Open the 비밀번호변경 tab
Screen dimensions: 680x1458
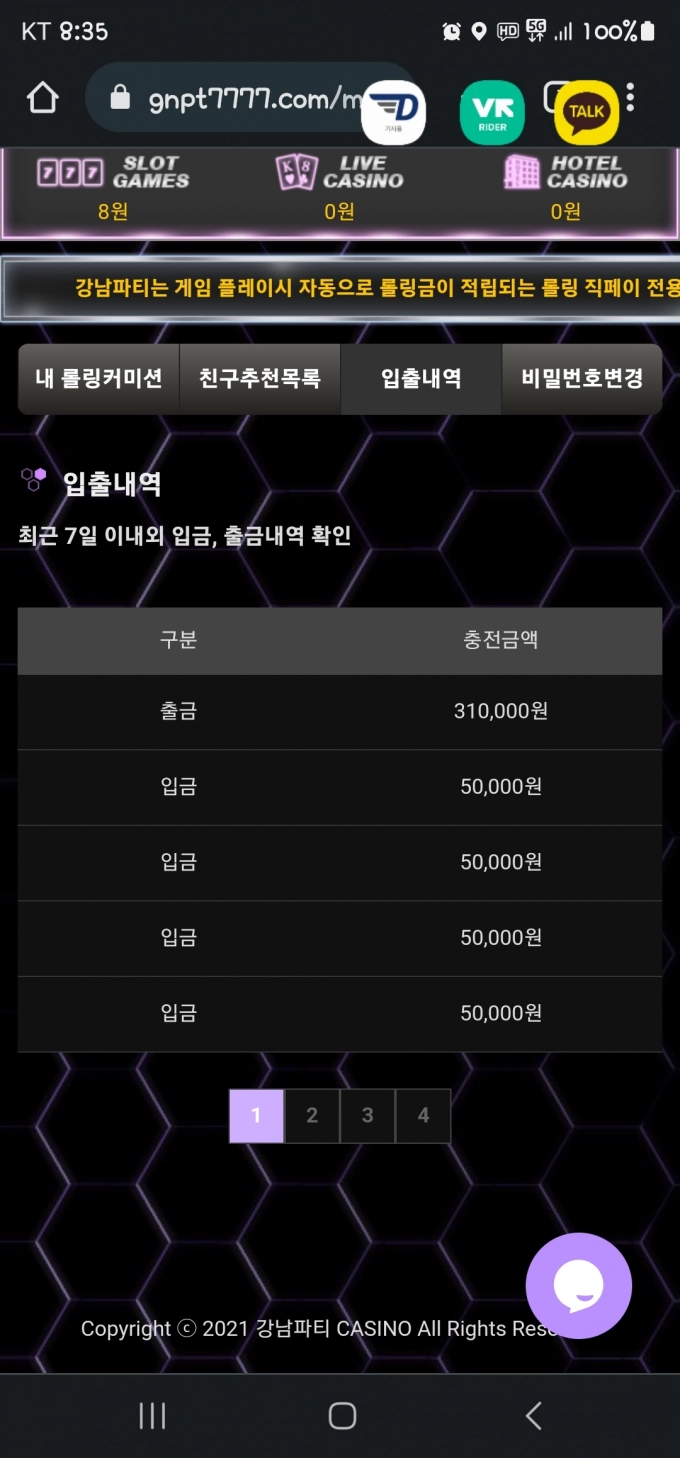click(581, 379)
